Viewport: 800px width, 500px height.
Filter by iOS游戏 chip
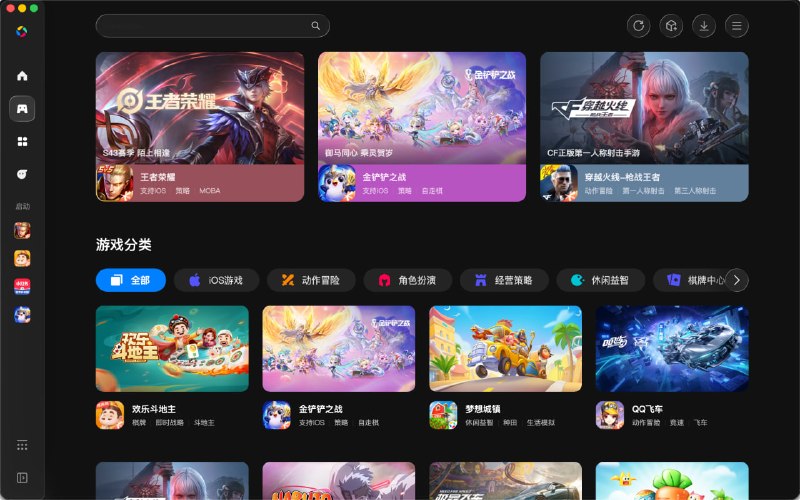point(216,280)
